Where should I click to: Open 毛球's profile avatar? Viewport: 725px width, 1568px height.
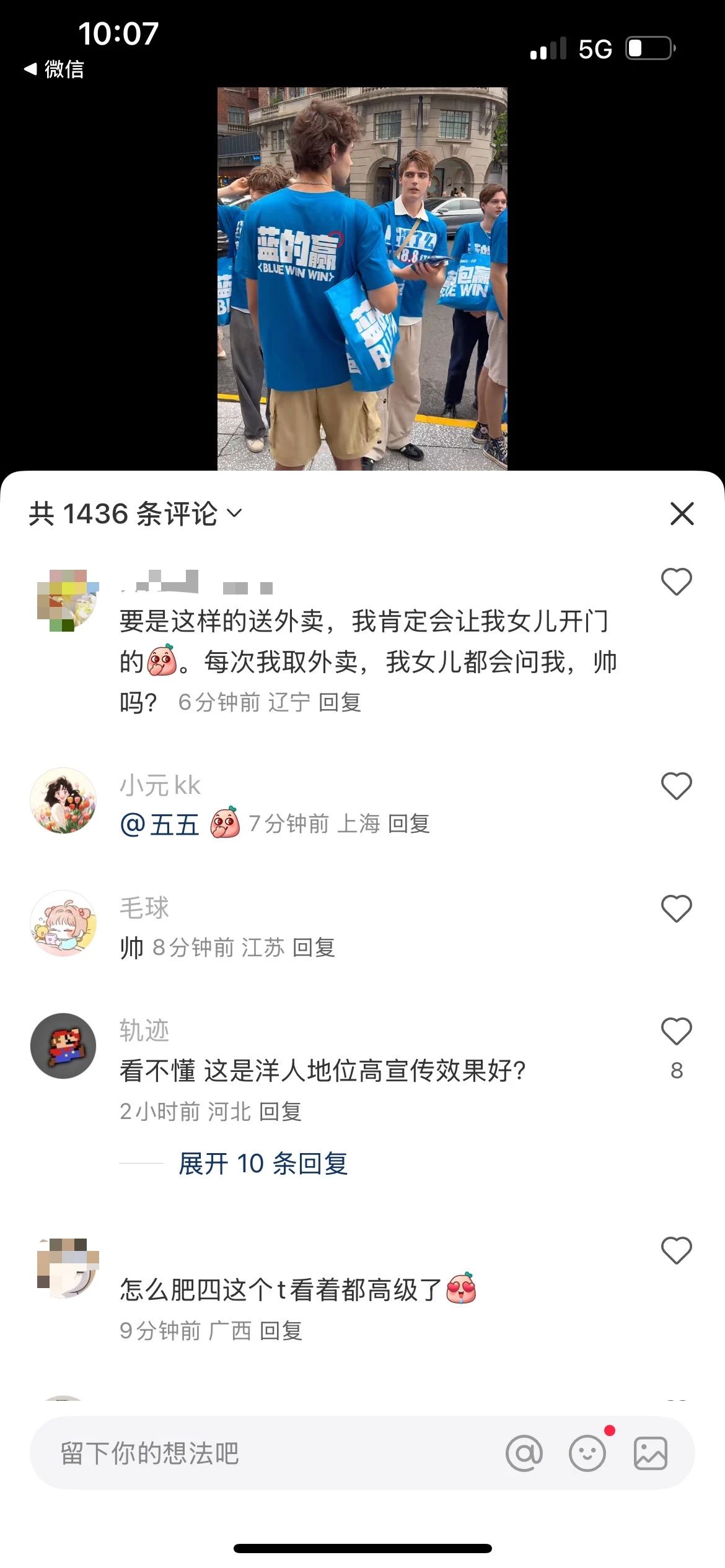click(x=63, y=923)
